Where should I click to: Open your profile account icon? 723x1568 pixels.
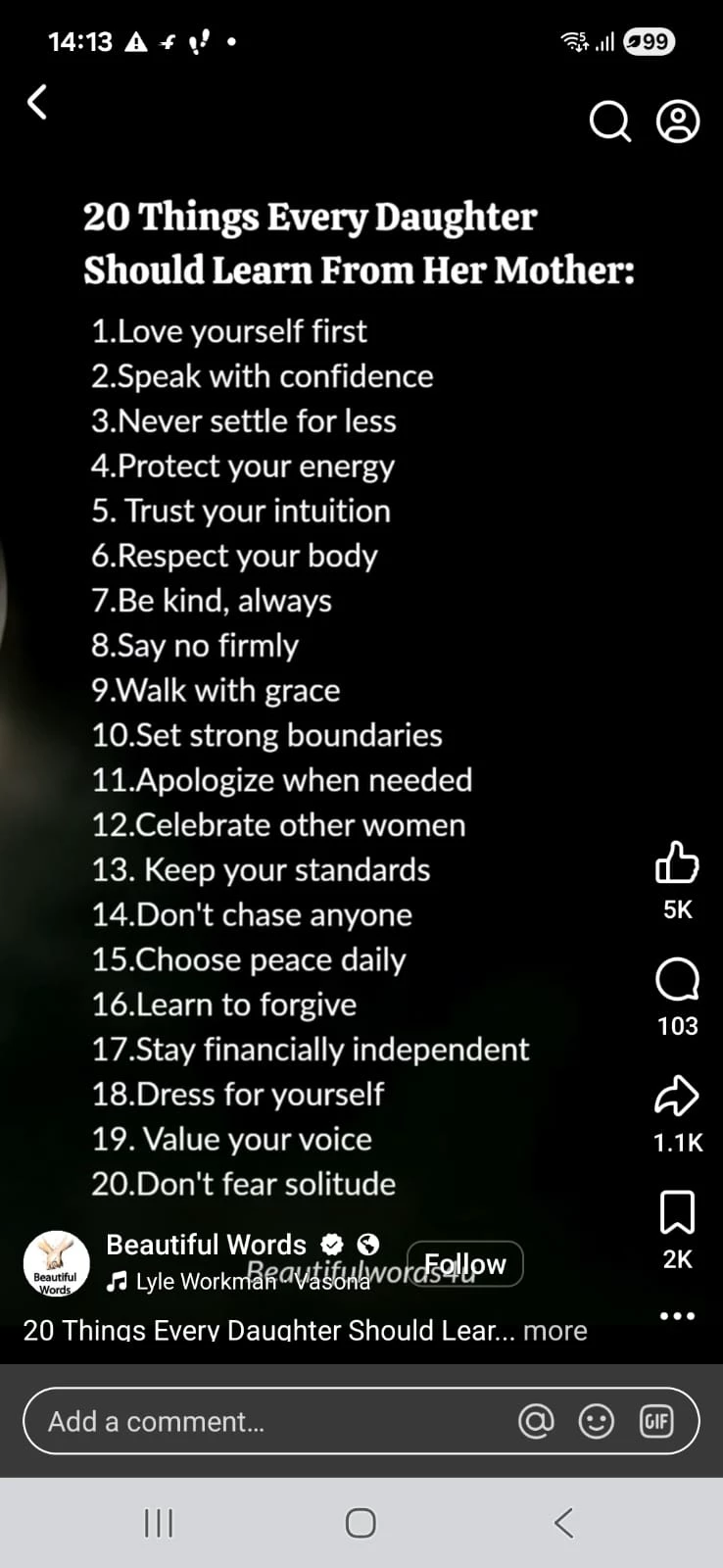click(677, 122)
